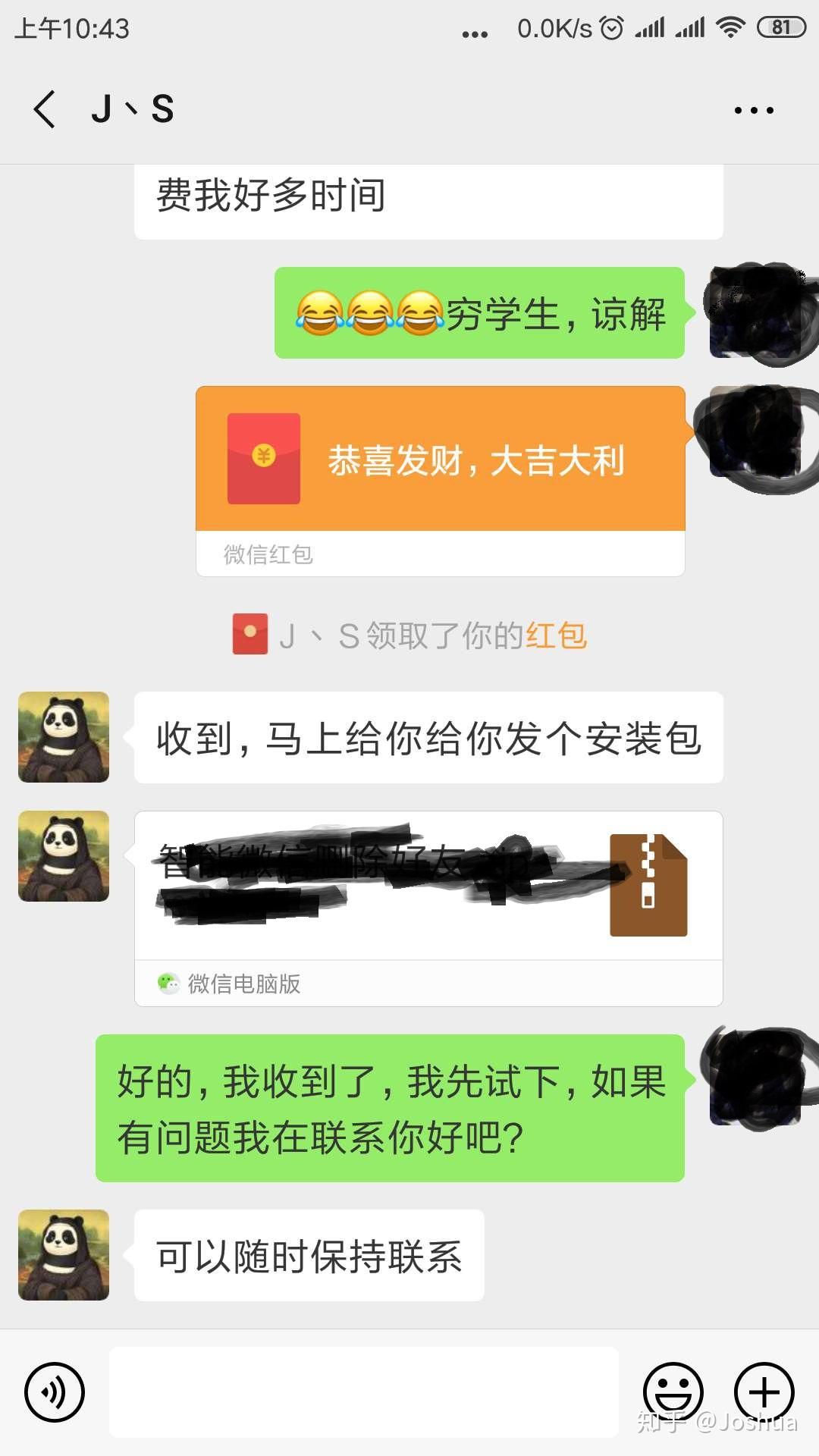Open chat options via the three-dot menu
Viewport: 819px width, 1456px height.
(752, 108)
